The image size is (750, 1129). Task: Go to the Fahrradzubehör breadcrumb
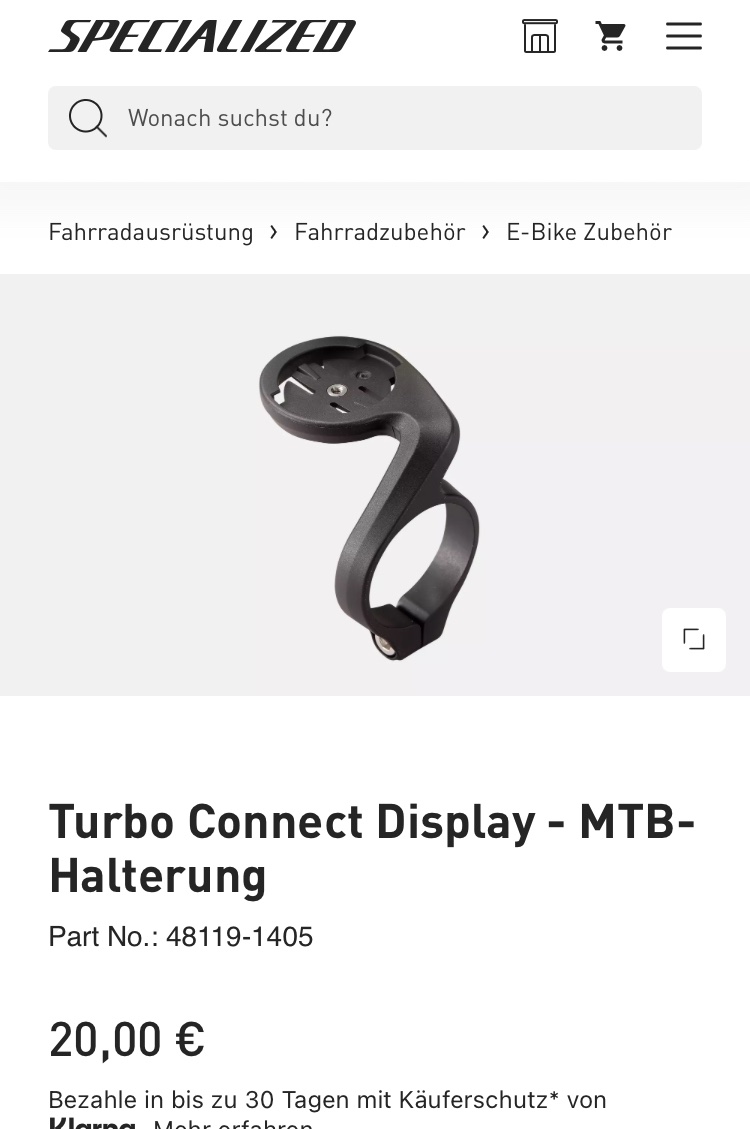(x=380, y=232)
